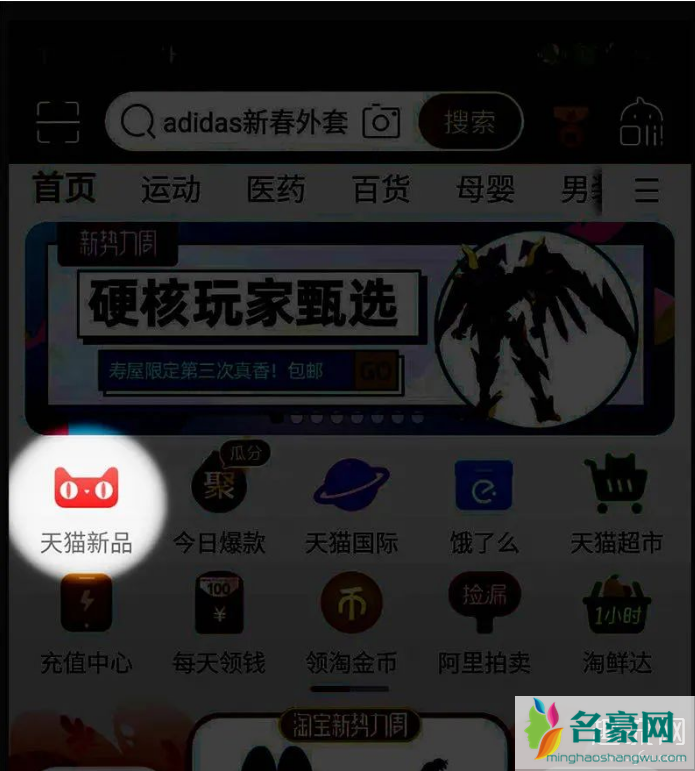Open camera image search
This screenshot has height=771, width=695.
[381, 122]
